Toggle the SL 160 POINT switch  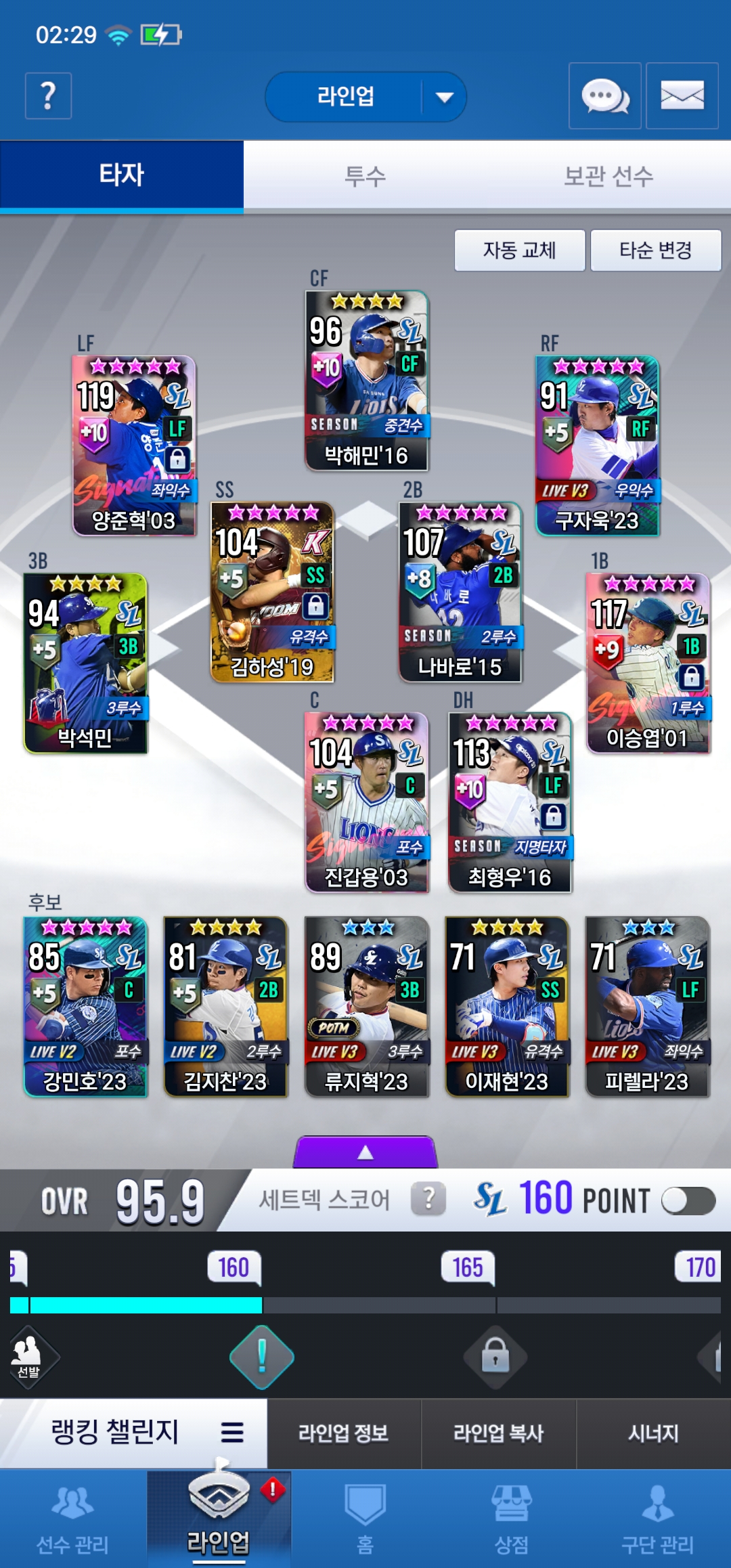point(688,1201)
